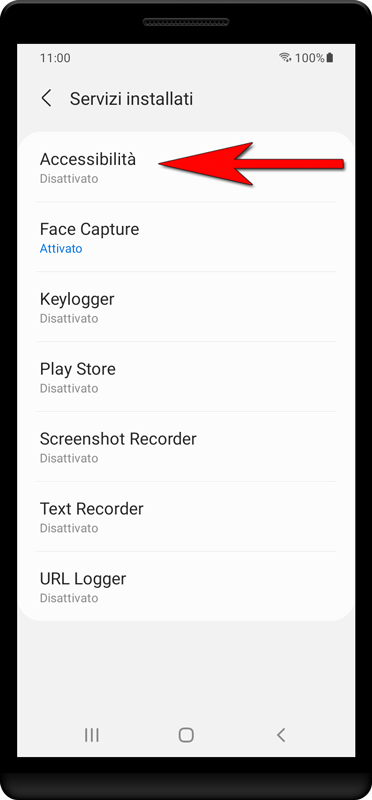The width and height of the screenshot is (372, 800).
Task: Open Screenshot Recorder service
Action: coord(186,446)
